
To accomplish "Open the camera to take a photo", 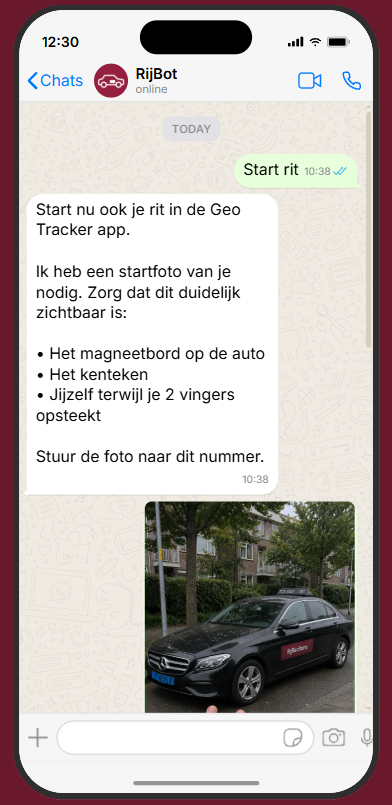I will click(x=334, y=738).
